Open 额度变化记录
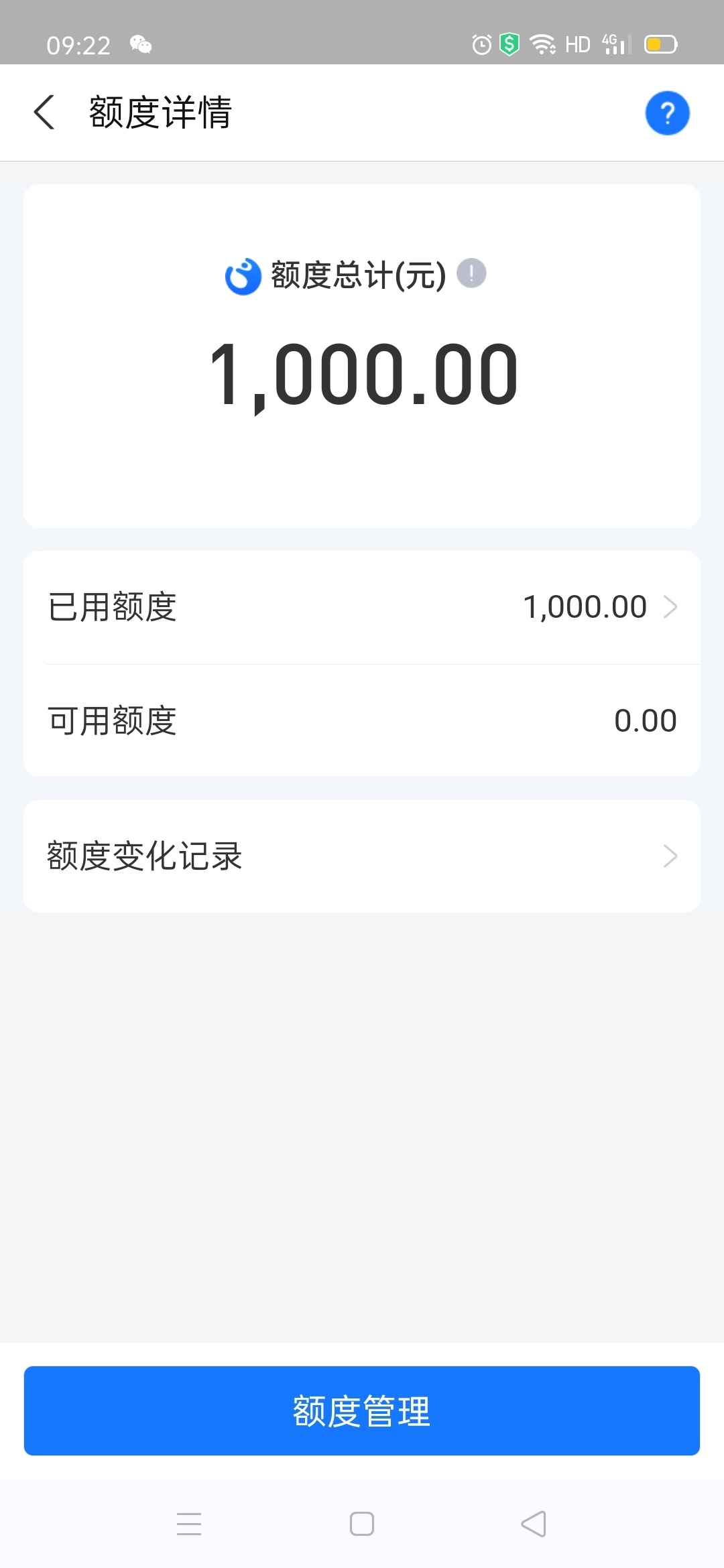 (x=362, y=856)
